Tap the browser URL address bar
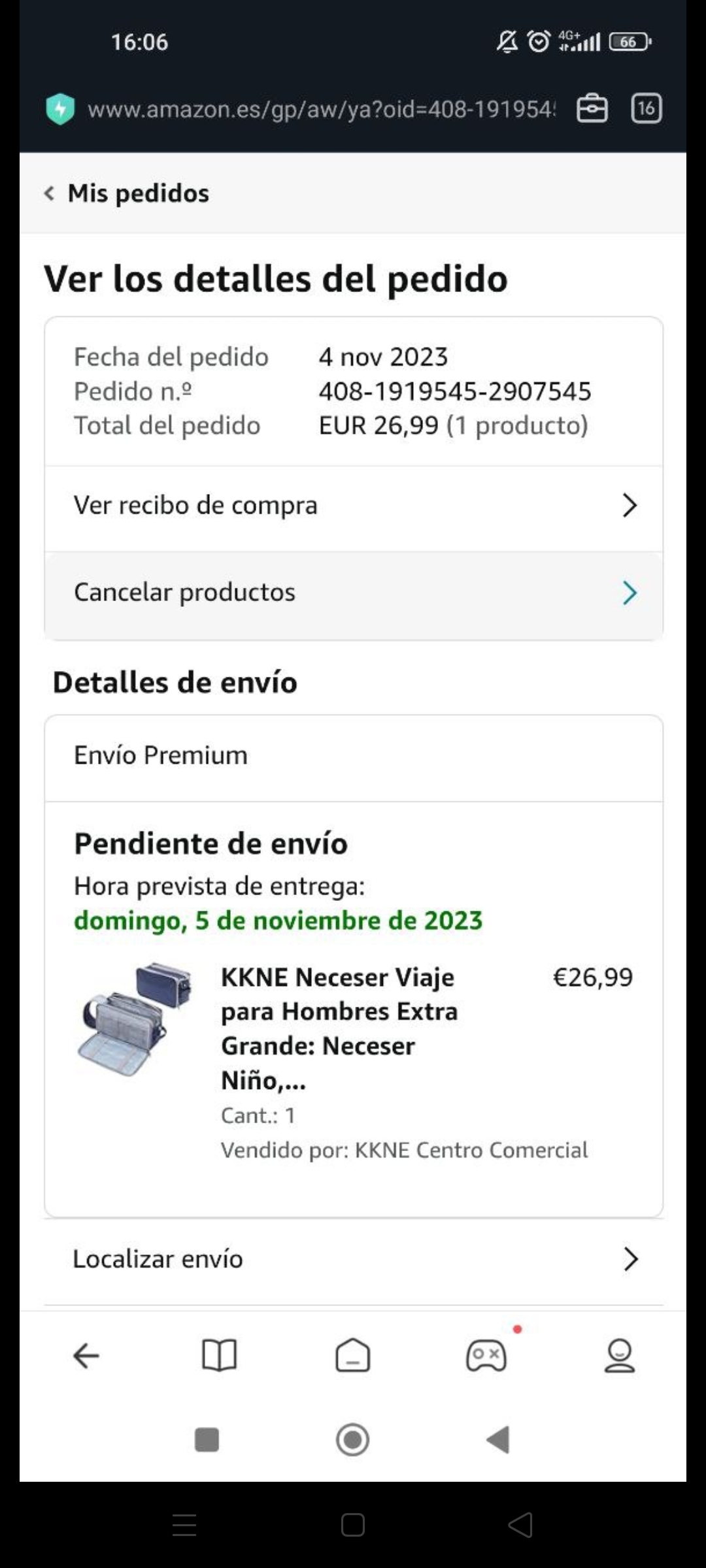 point(320,109)
